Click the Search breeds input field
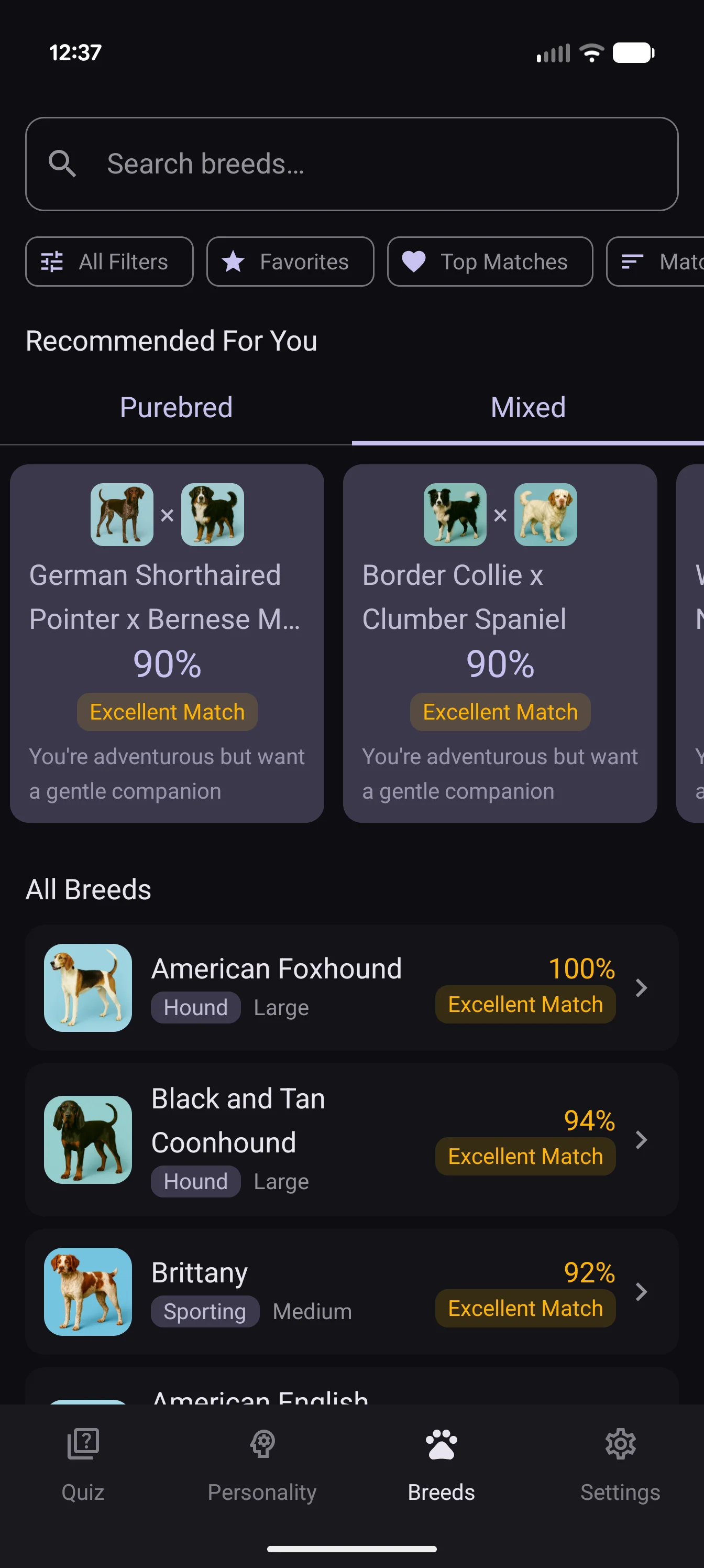Image resolution: width=704 pixels, height=1568 pixels. [351, 163]
